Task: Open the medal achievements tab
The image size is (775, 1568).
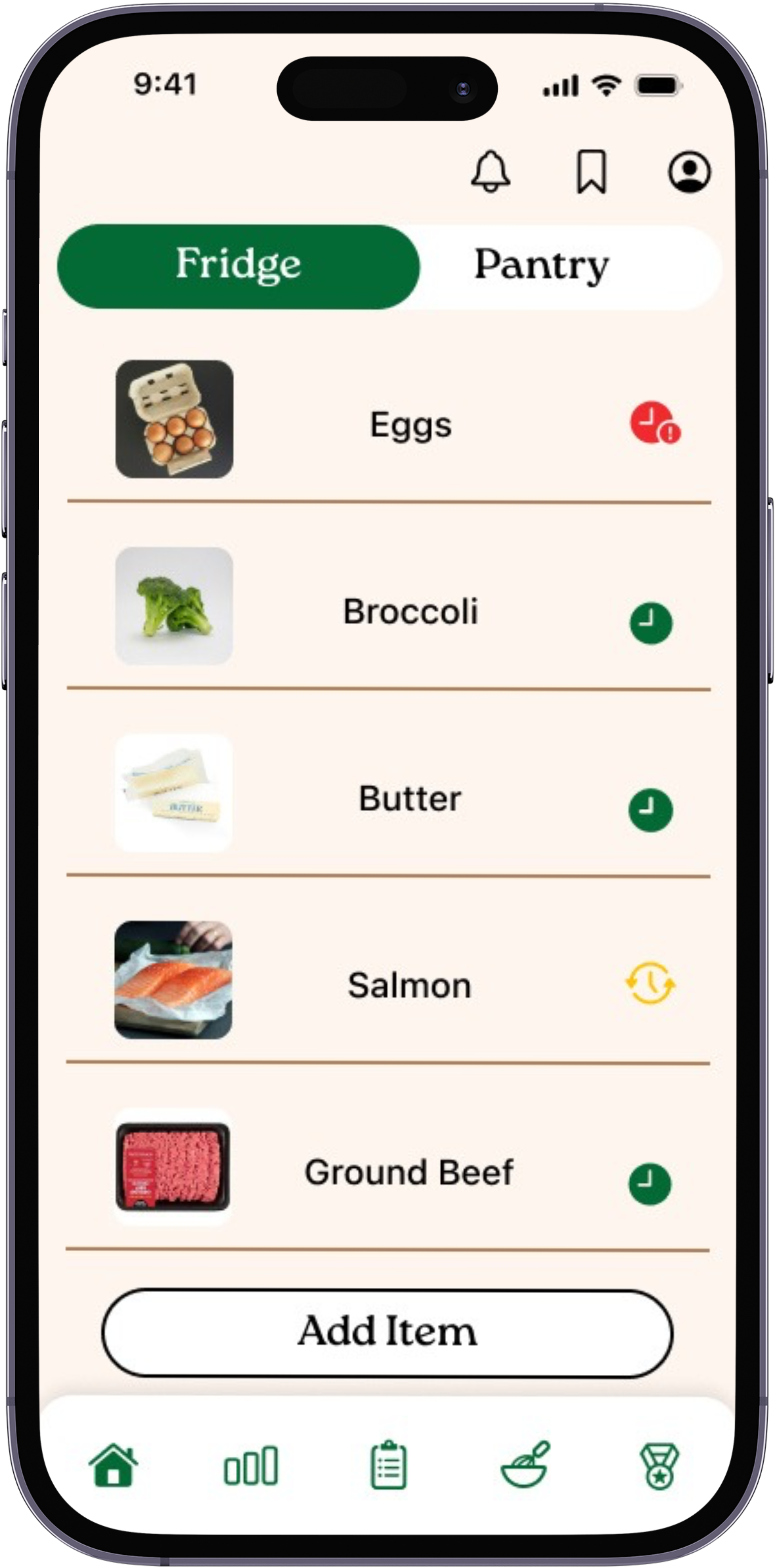Action: point(659,1466)
